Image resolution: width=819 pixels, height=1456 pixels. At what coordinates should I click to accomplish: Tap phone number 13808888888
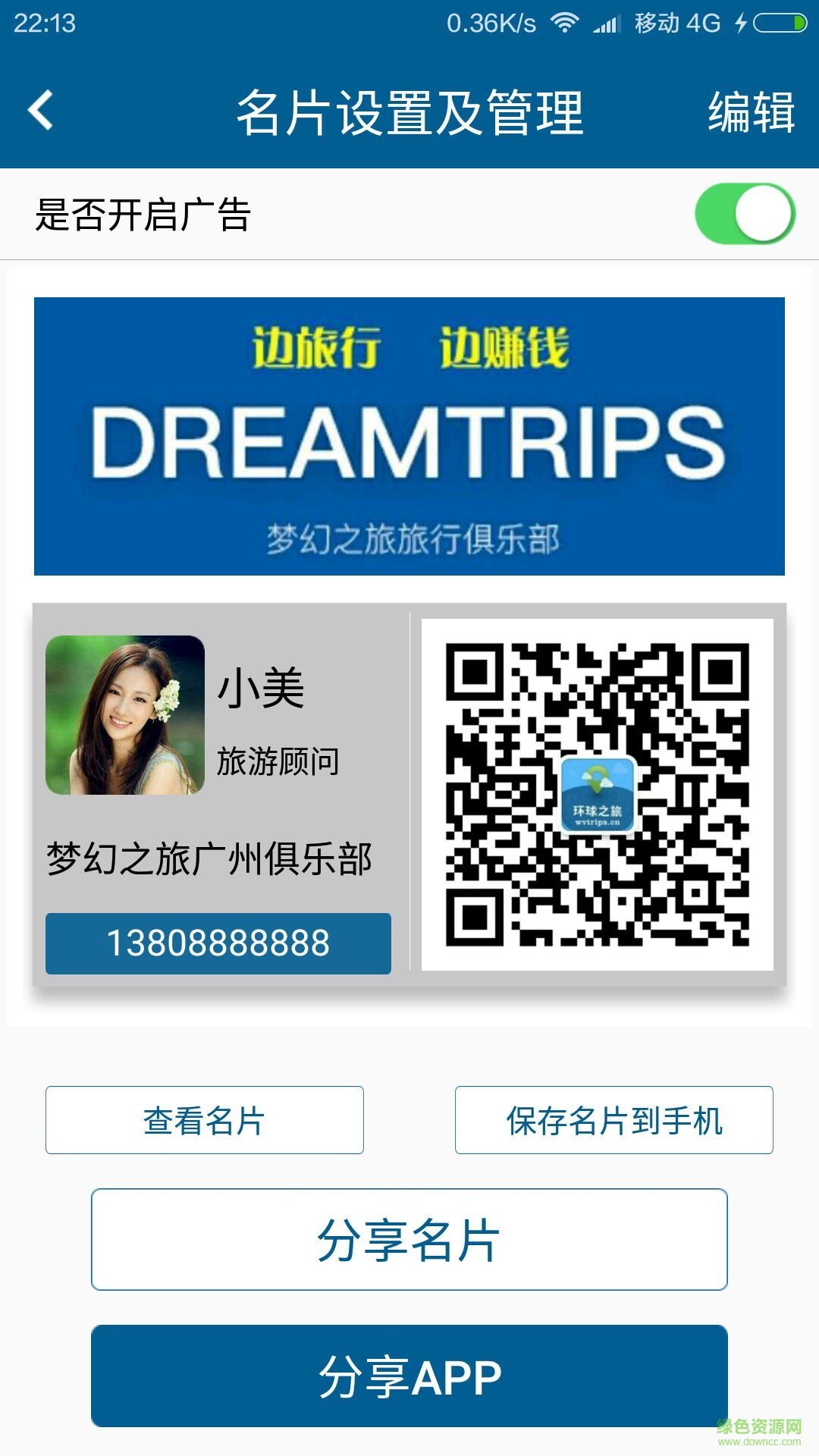218,943
